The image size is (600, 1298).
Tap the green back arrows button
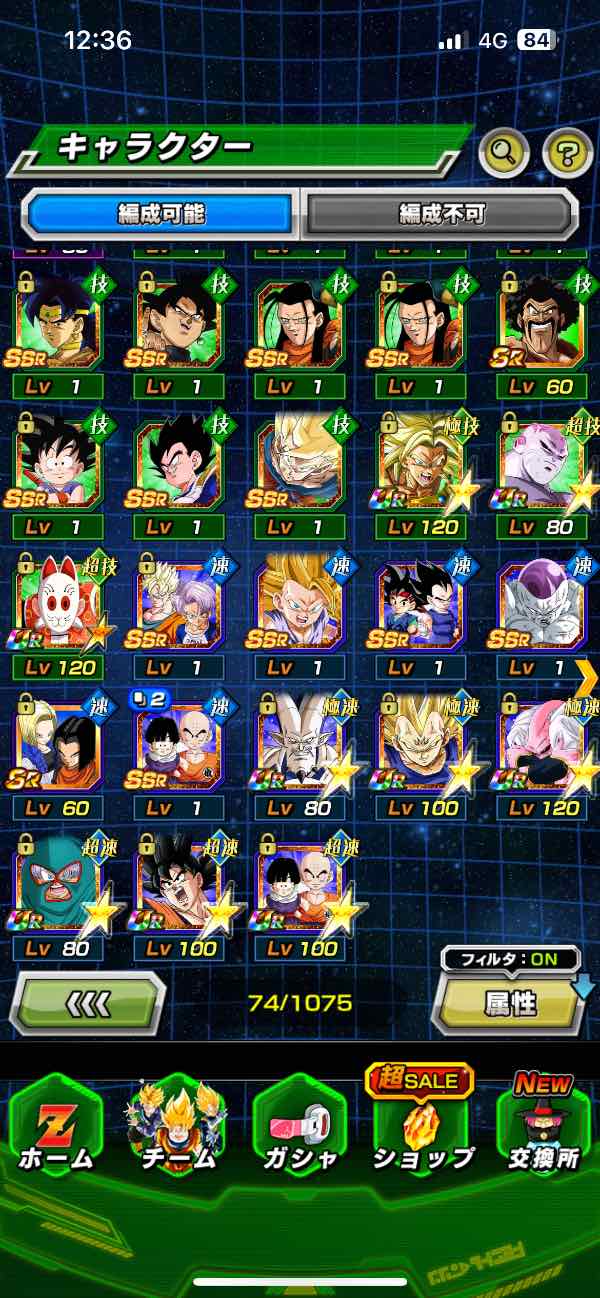87,1003
